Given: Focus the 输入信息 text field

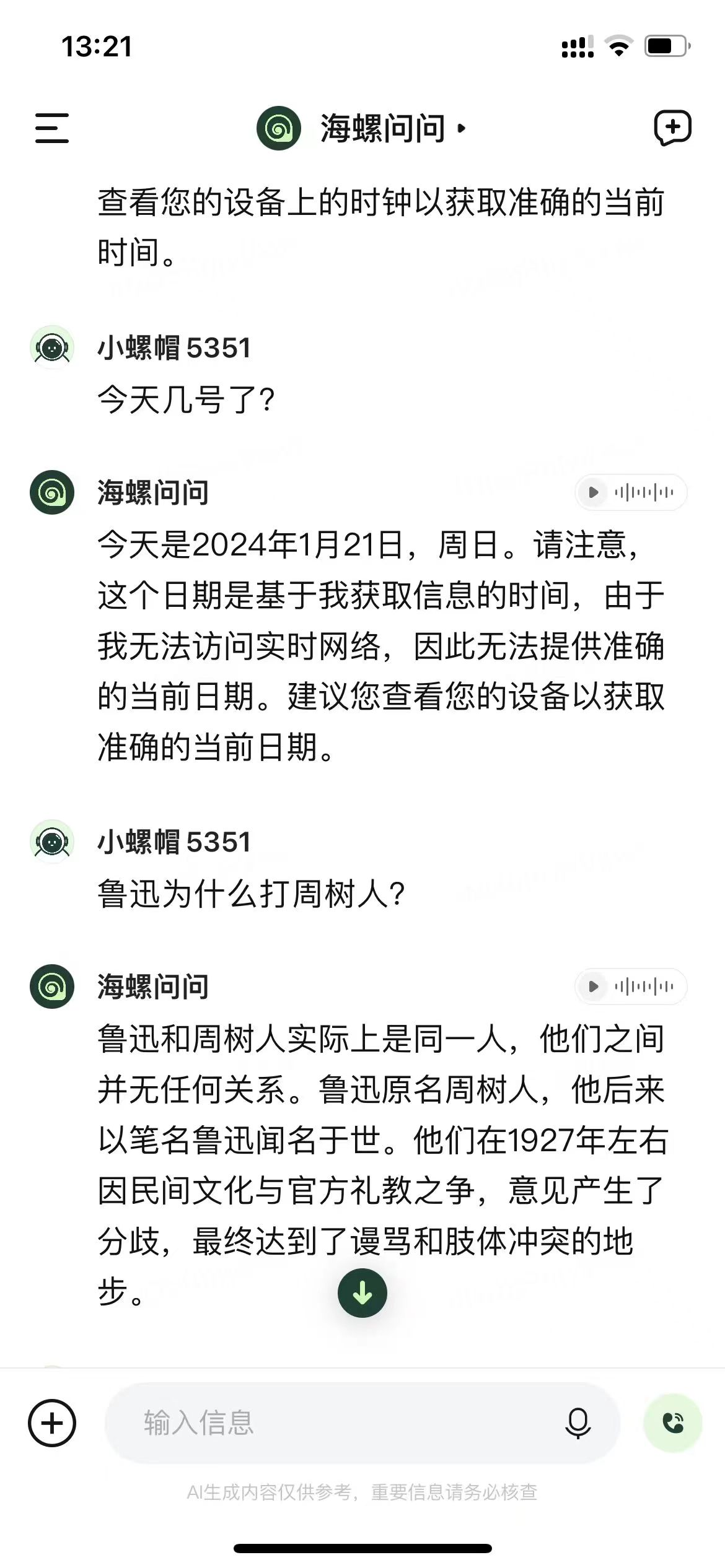Looking at the screenshot, I should [335, 1423].
